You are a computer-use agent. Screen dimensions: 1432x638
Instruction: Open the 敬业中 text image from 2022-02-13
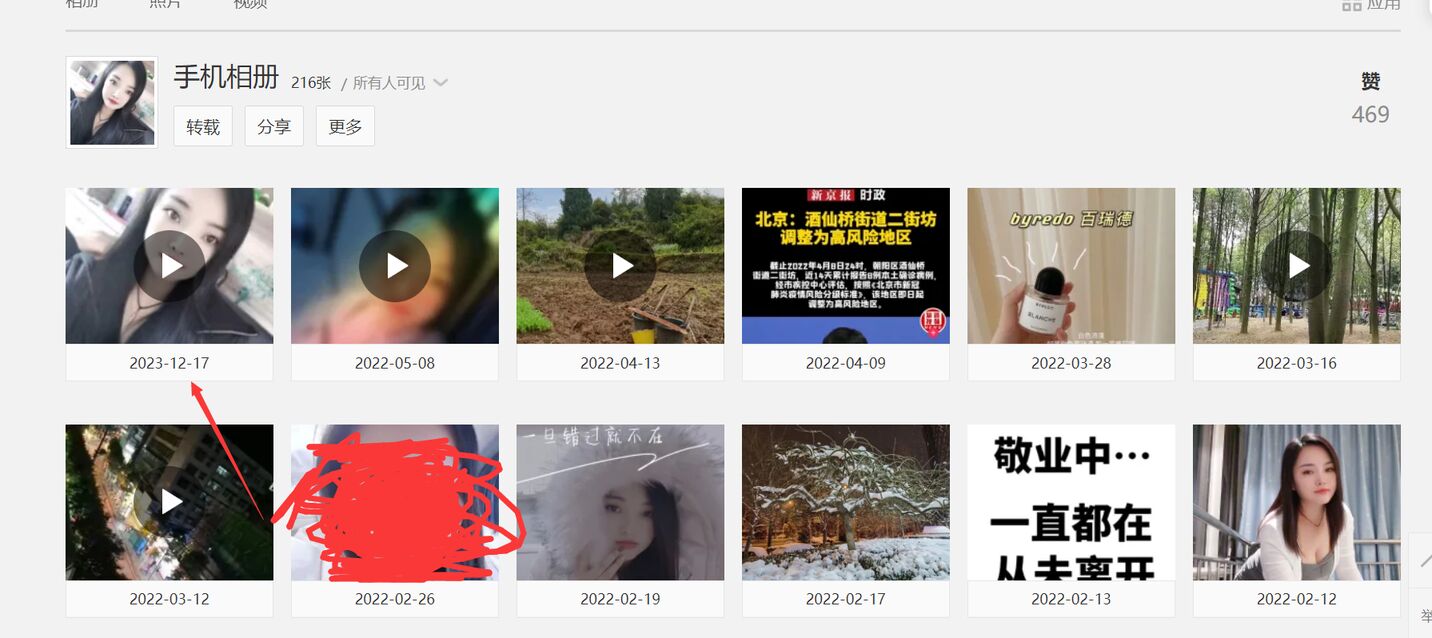[x=1071, y=502]
